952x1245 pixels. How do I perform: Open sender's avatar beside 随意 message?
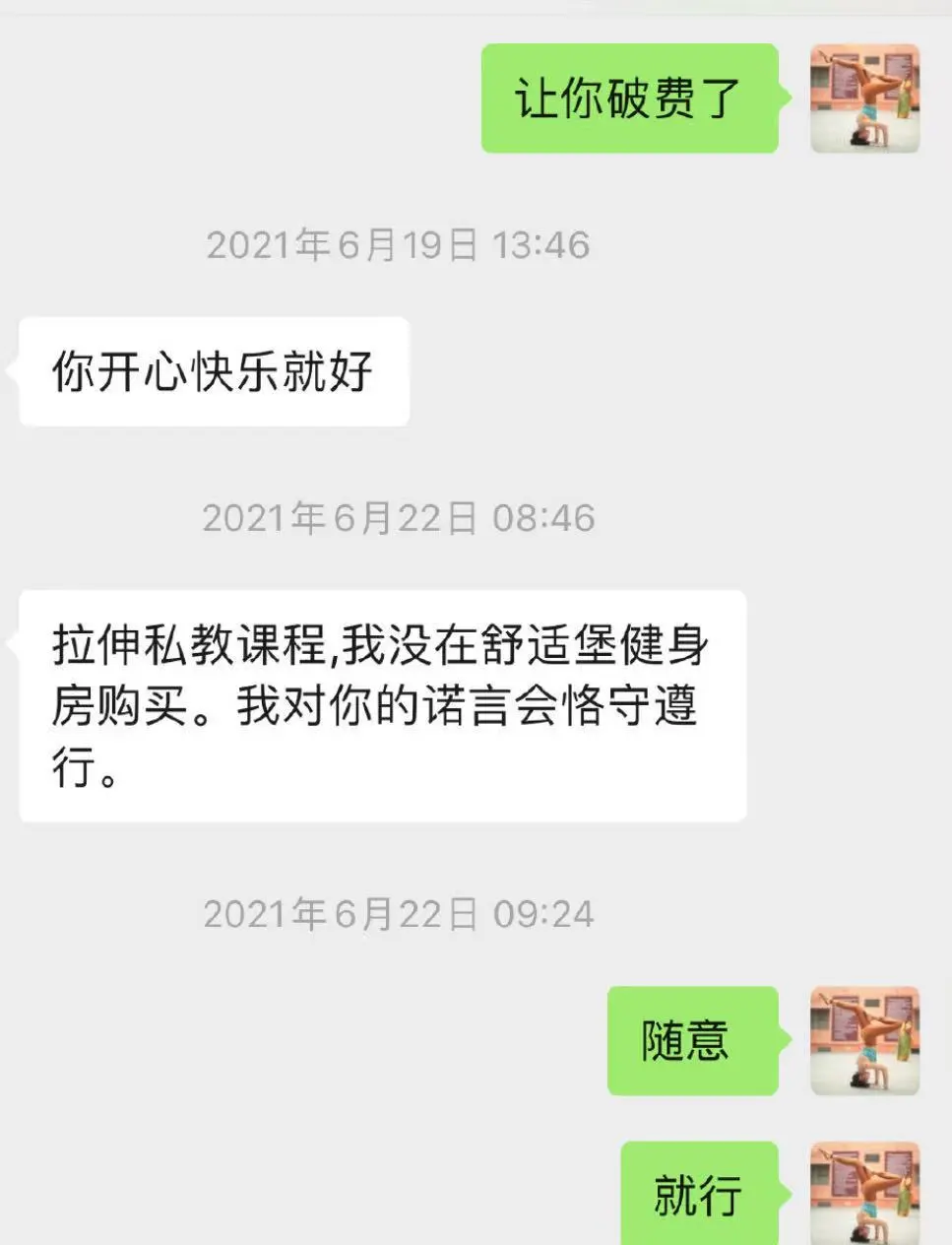[864, 1040]
